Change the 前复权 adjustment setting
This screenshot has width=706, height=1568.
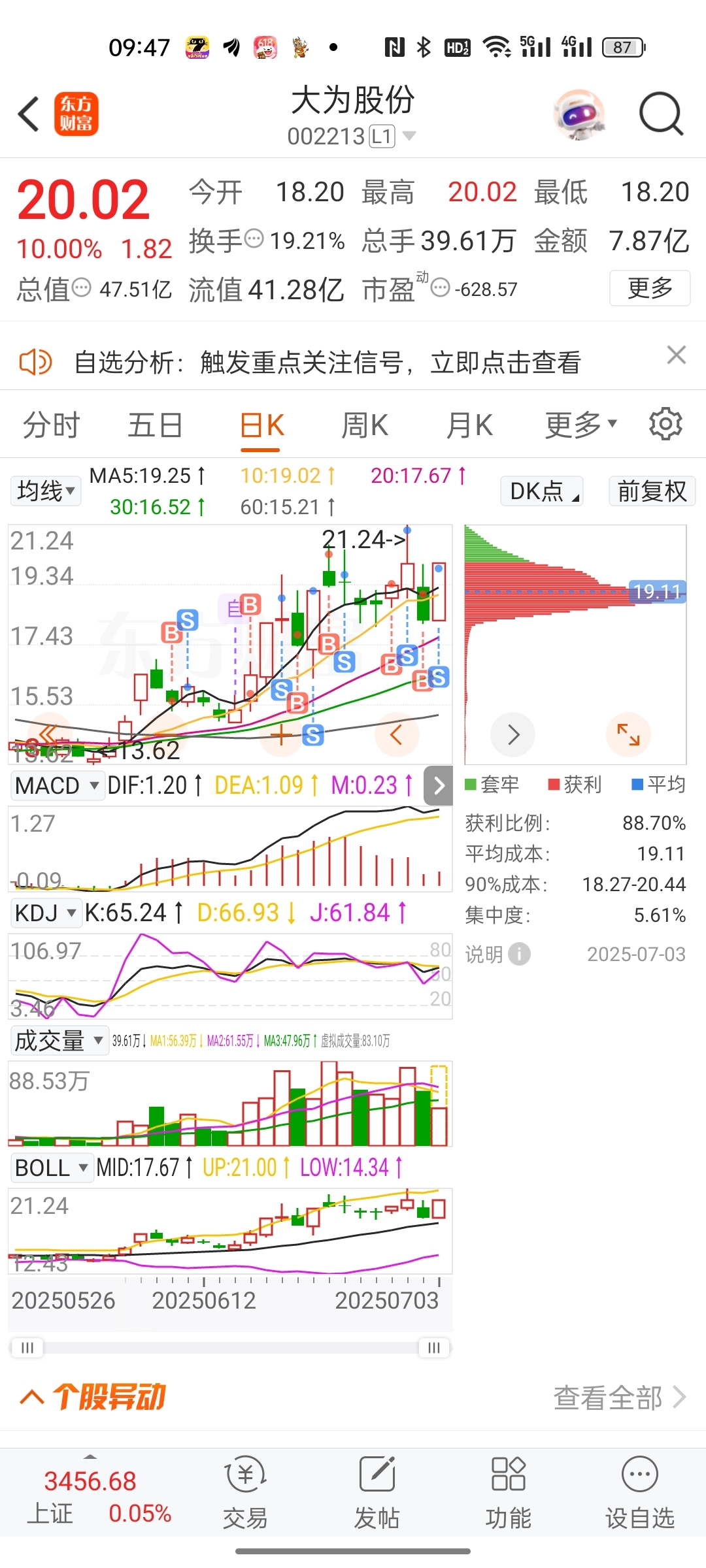coord(652,491)
